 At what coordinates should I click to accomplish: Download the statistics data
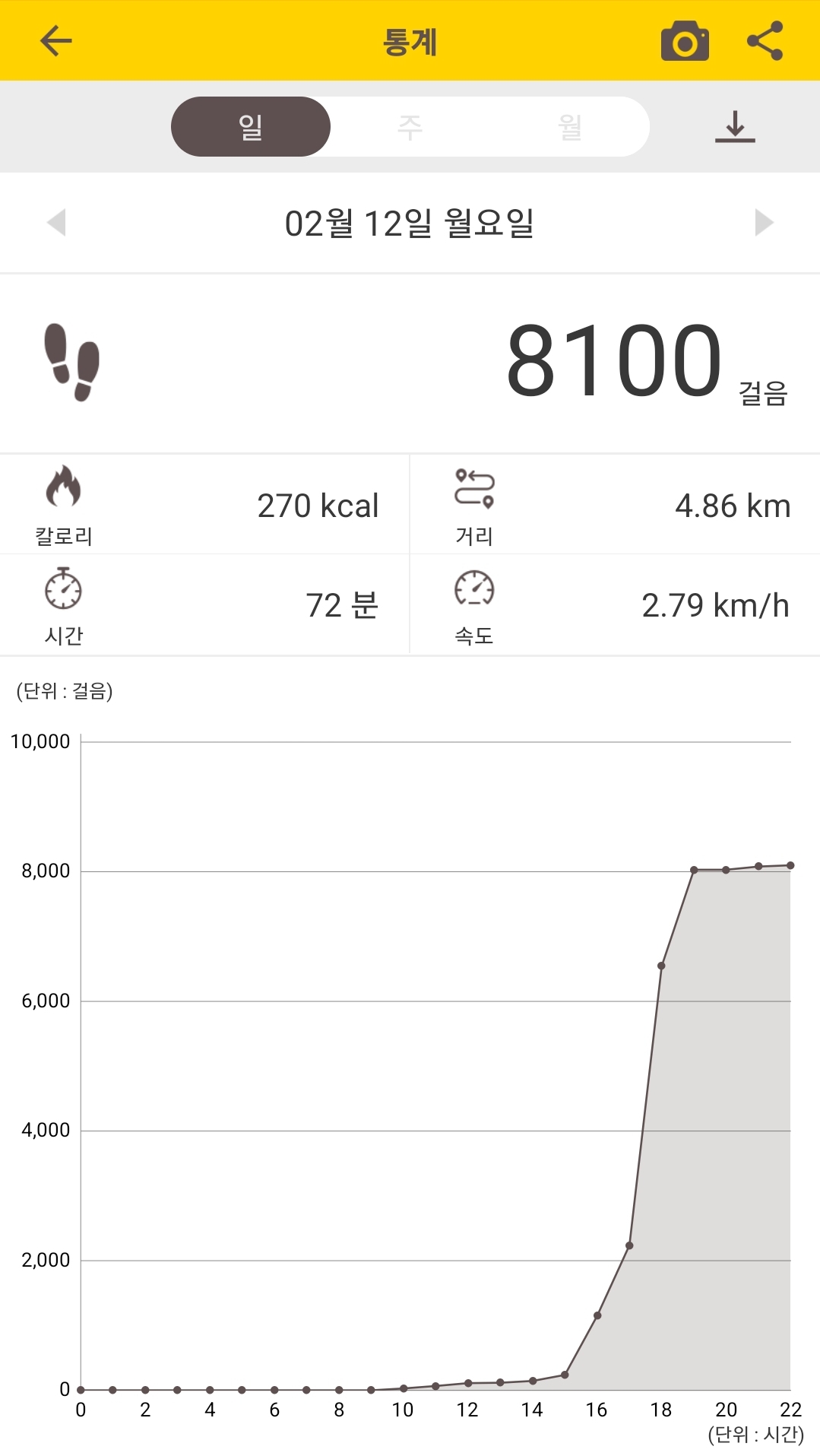[x=735, y=126]
